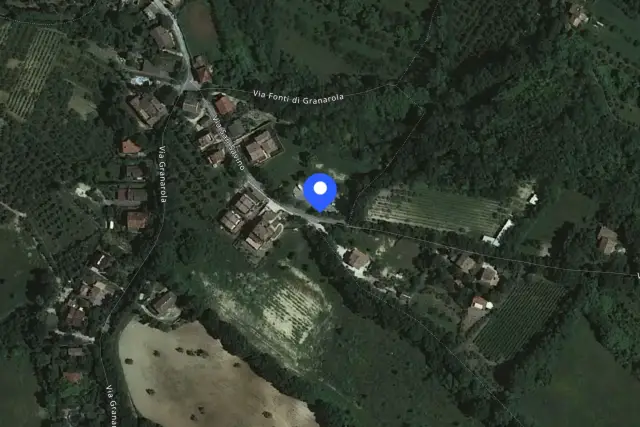Tap the blue location pin marker
The height and width of the screenshot is (427, 640).
coord(320,192)
